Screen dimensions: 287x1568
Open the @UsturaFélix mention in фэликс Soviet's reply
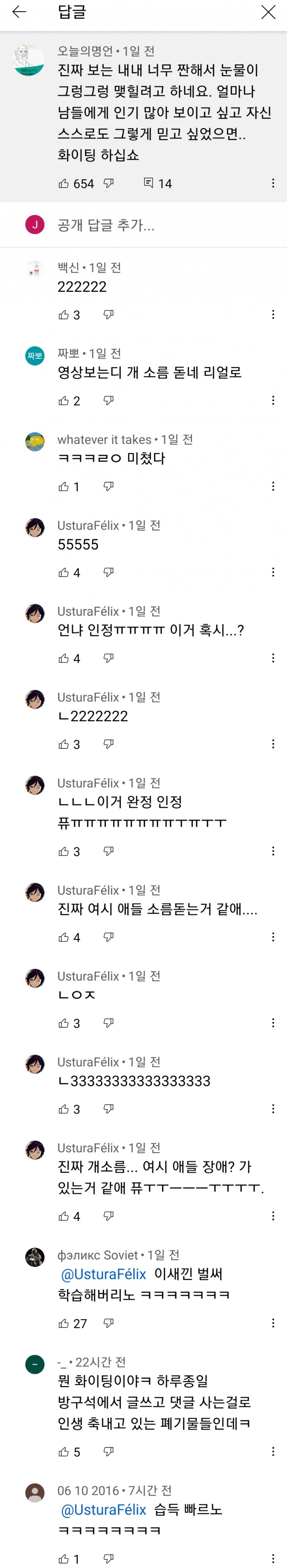pyautogui.click(x=104, y=1274)
